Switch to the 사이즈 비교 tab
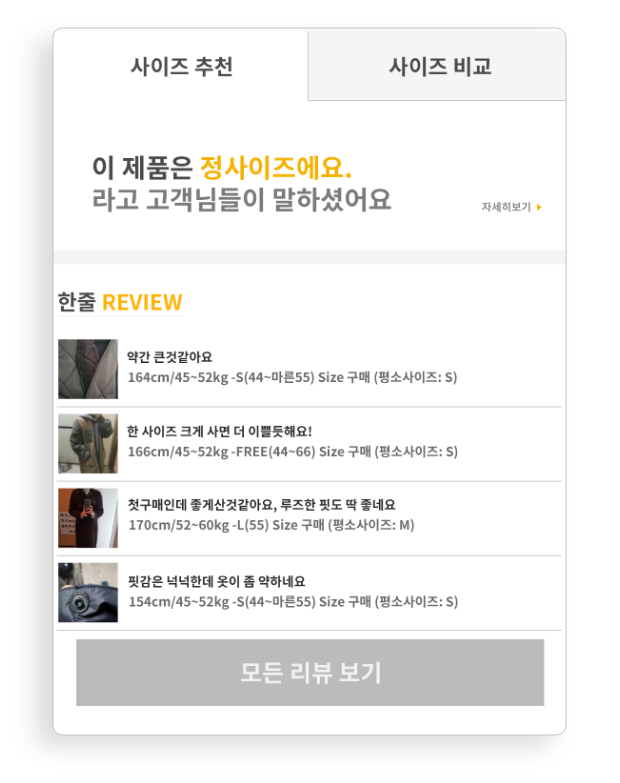The image size is (620, 783). (438, 67)
